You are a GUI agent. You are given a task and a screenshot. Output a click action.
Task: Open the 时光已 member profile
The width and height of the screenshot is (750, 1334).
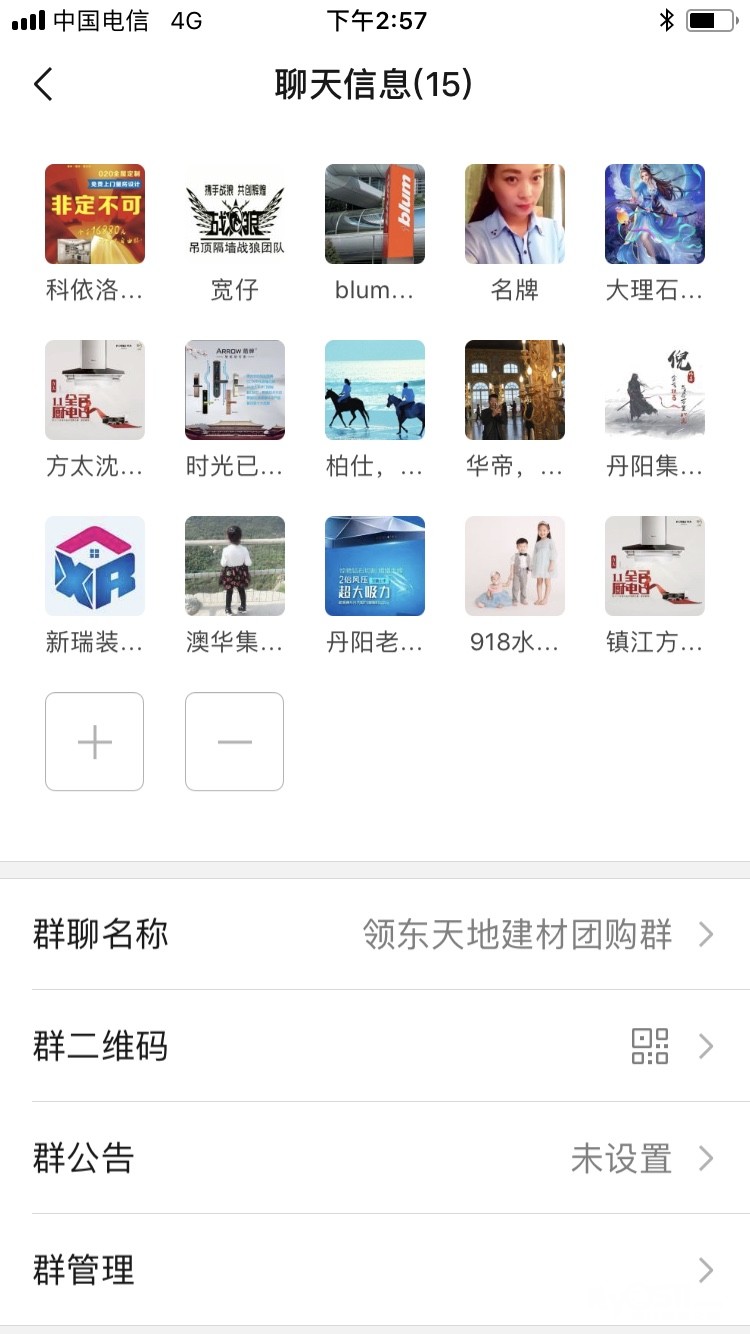[x=235, y=390]
